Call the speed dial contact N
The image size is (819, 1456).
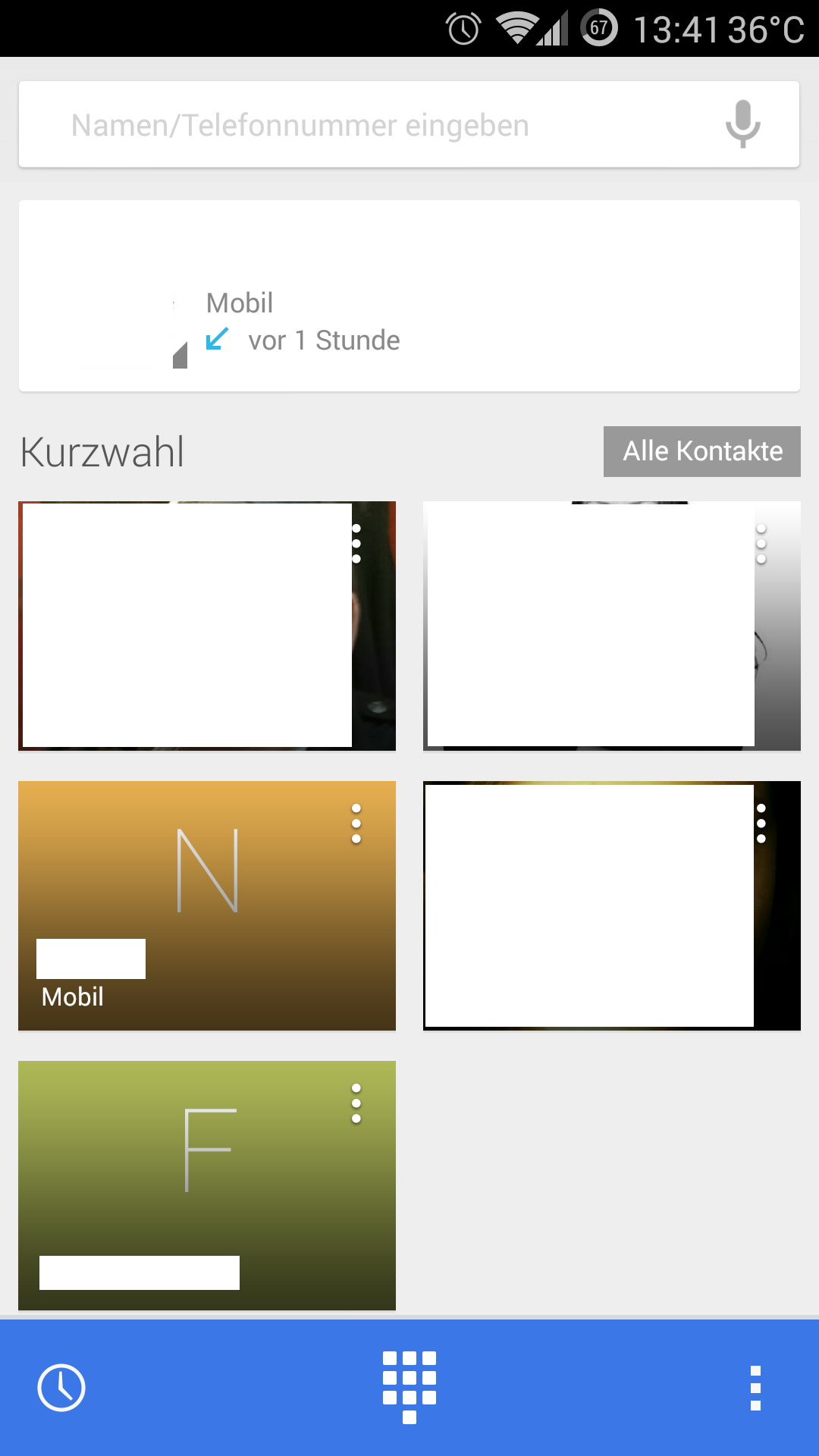190,910
